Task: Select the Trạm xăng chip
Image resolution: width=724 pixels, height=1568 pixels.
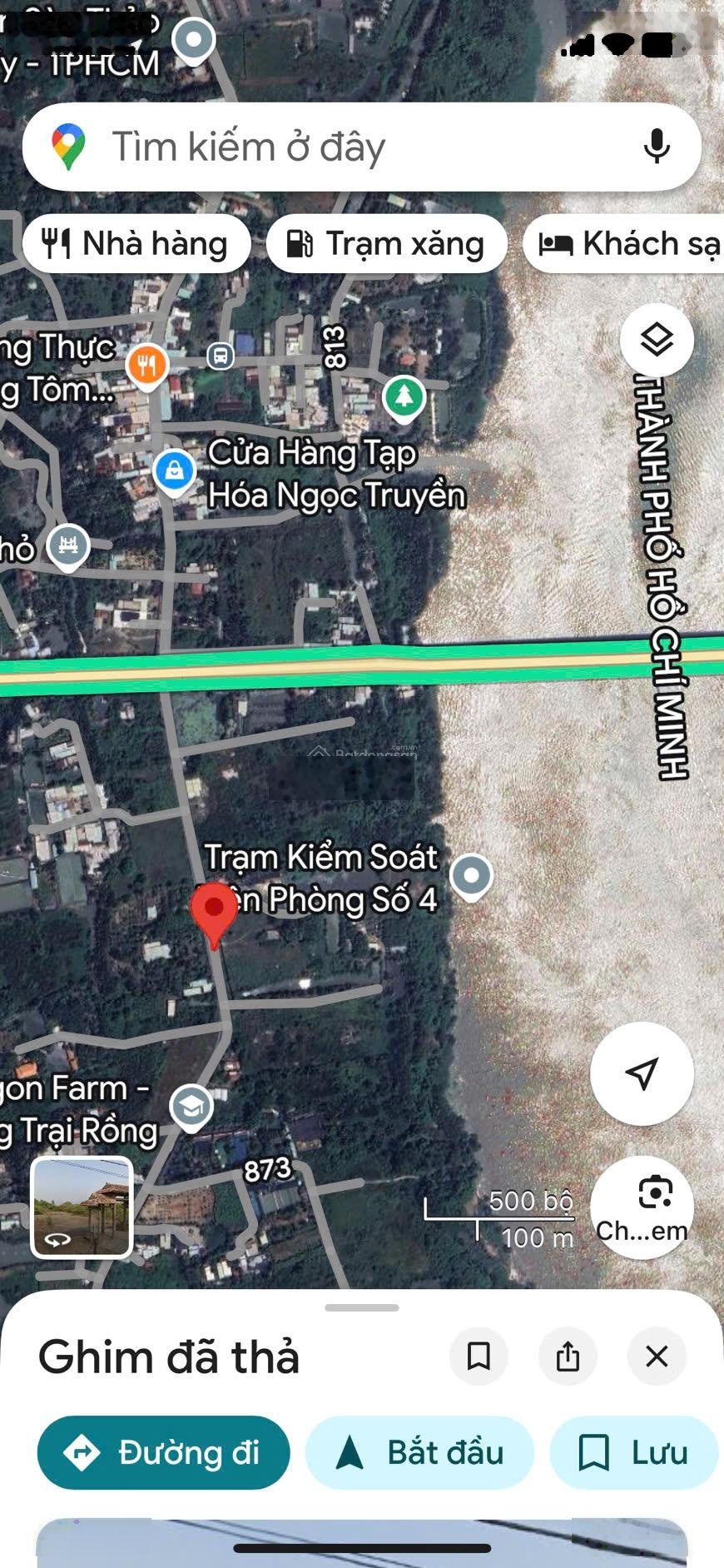Action: 386,244
